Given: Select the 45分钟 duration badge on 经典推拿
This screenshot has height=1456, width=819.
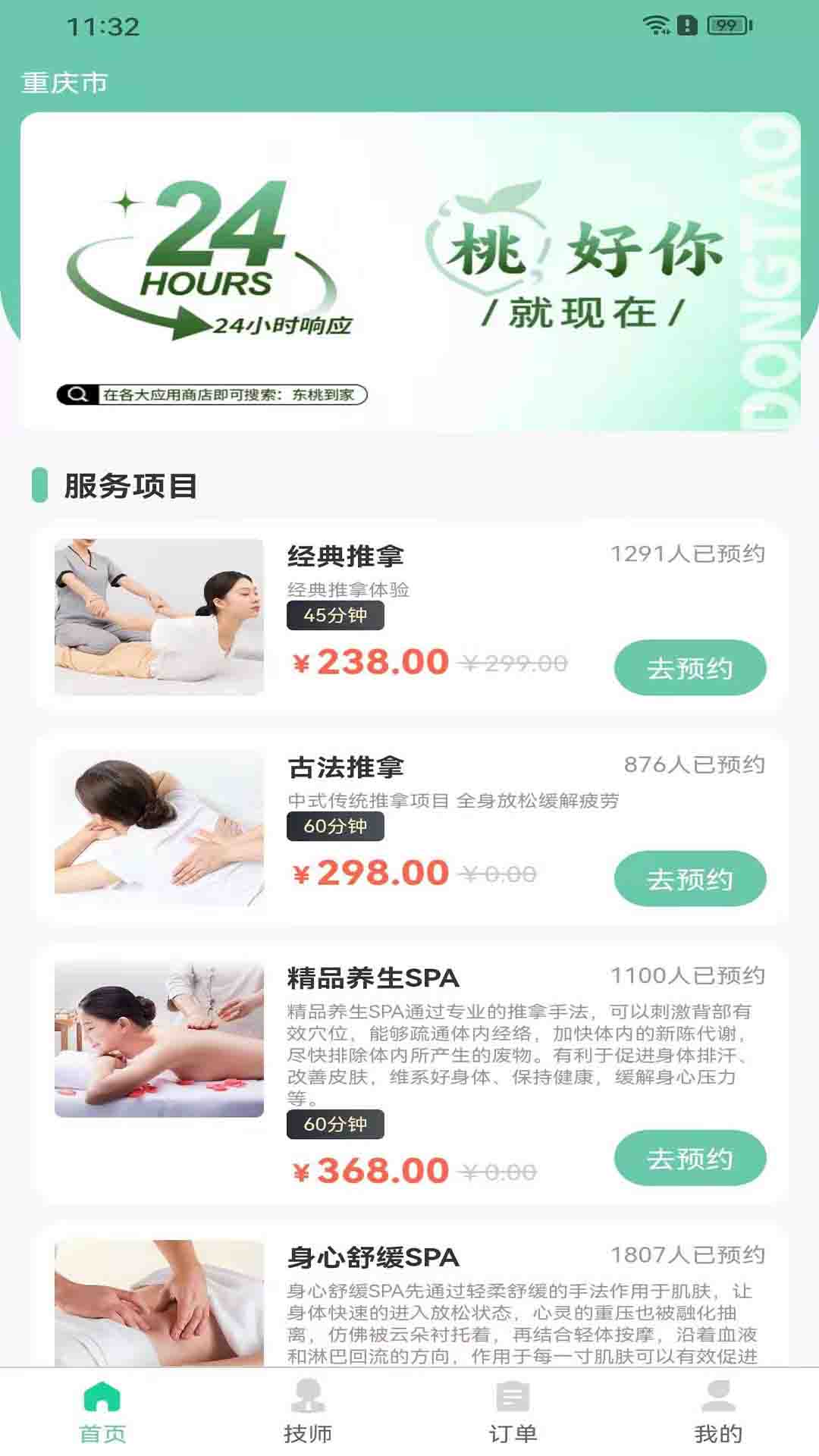Looking at the screenshot, I should [x=336, y=616].
